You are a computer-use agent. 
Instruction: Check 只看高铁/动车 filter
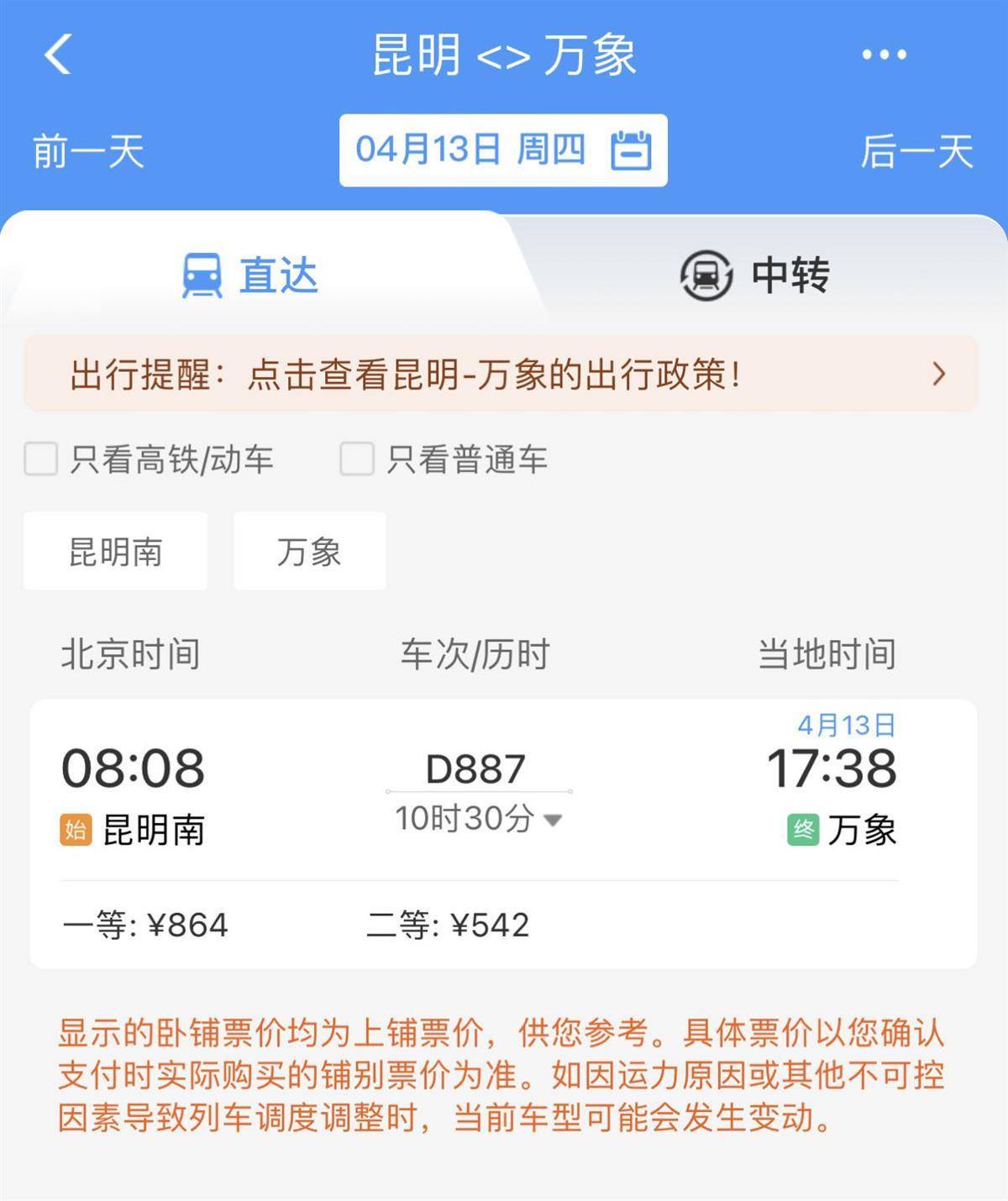41,459
